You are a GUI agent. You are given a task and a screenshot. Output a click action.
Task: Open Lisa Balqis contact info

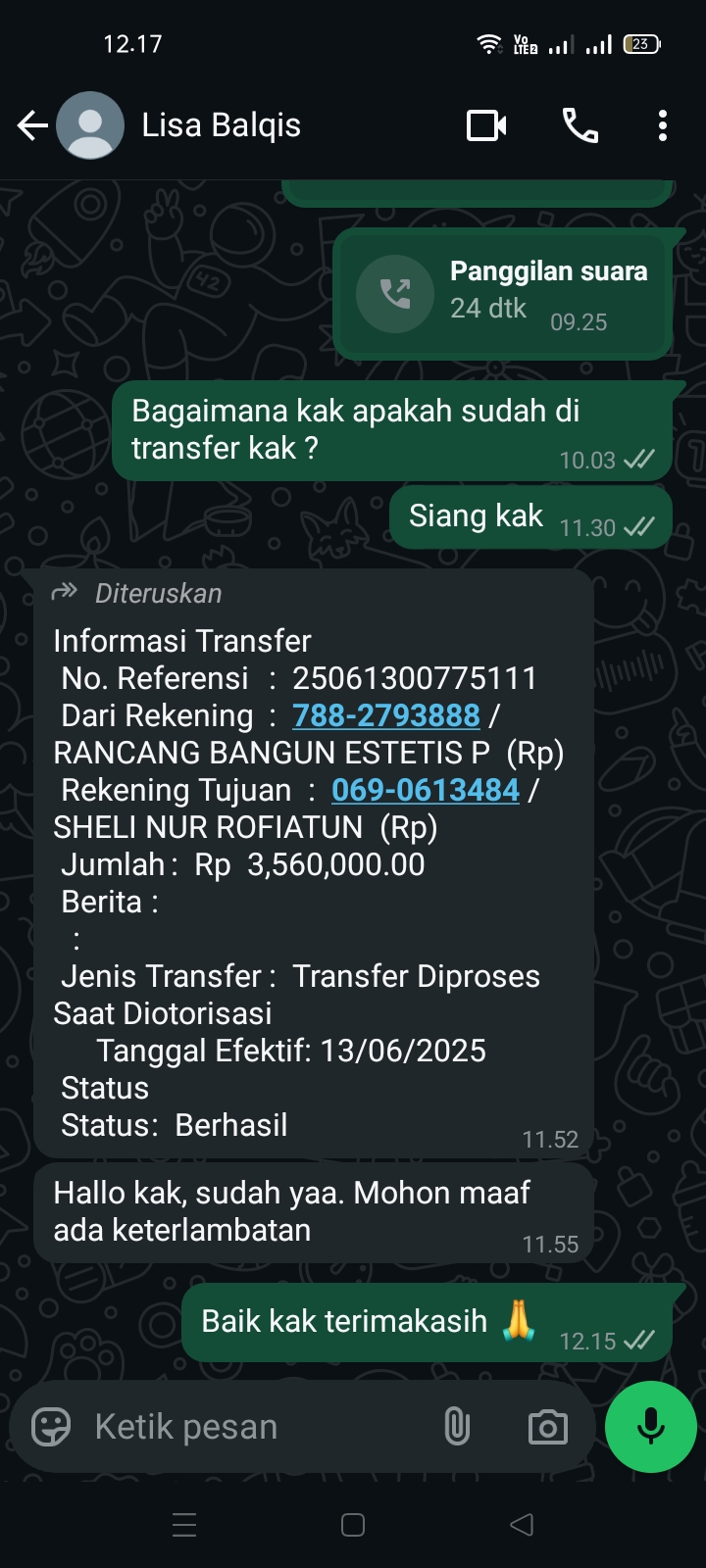point(221,125)
